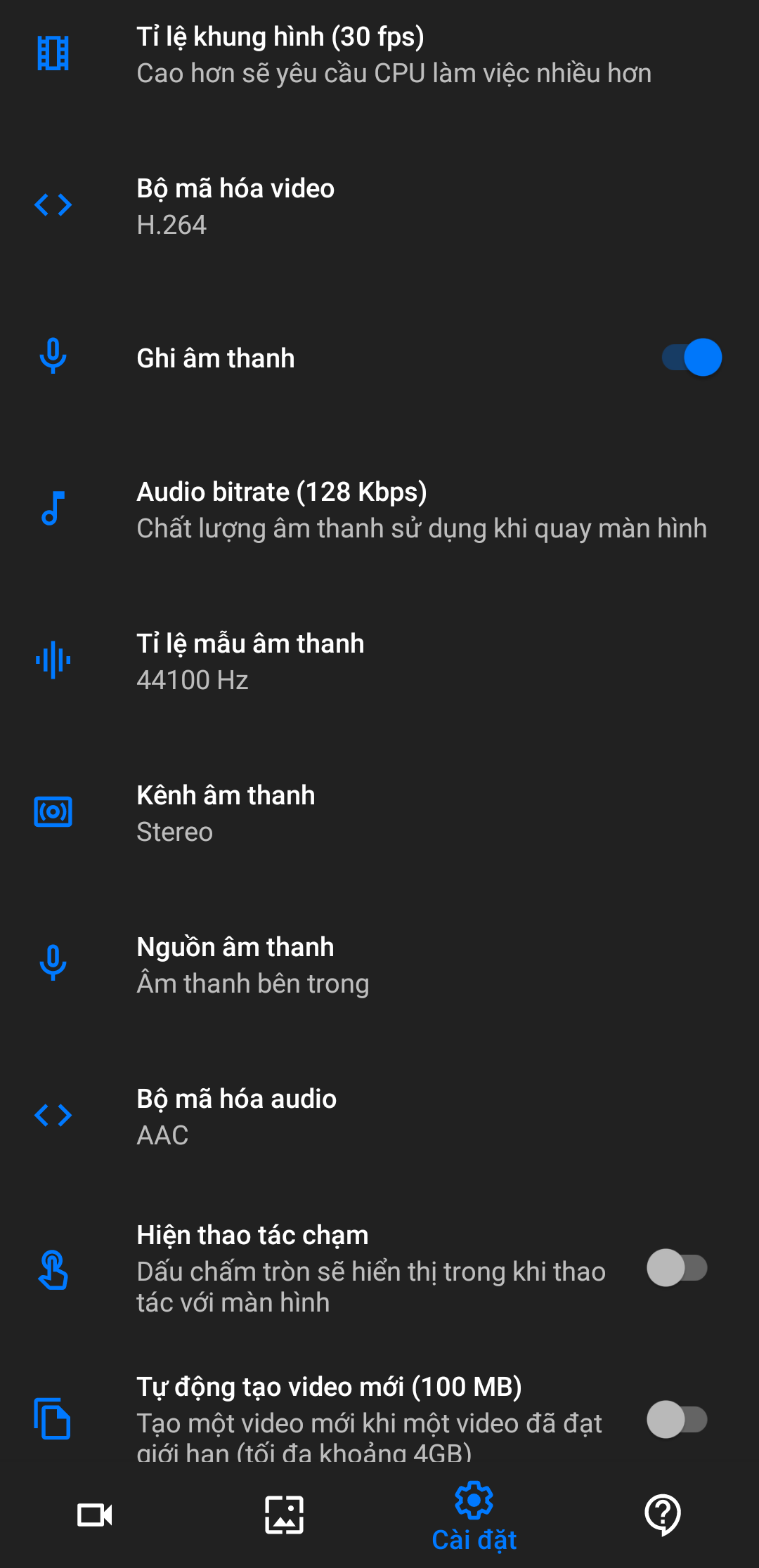This screenshot has height=1568, width=759.
Task: Enable Tự động tạo video mới switch
Action: (677, 1420)
